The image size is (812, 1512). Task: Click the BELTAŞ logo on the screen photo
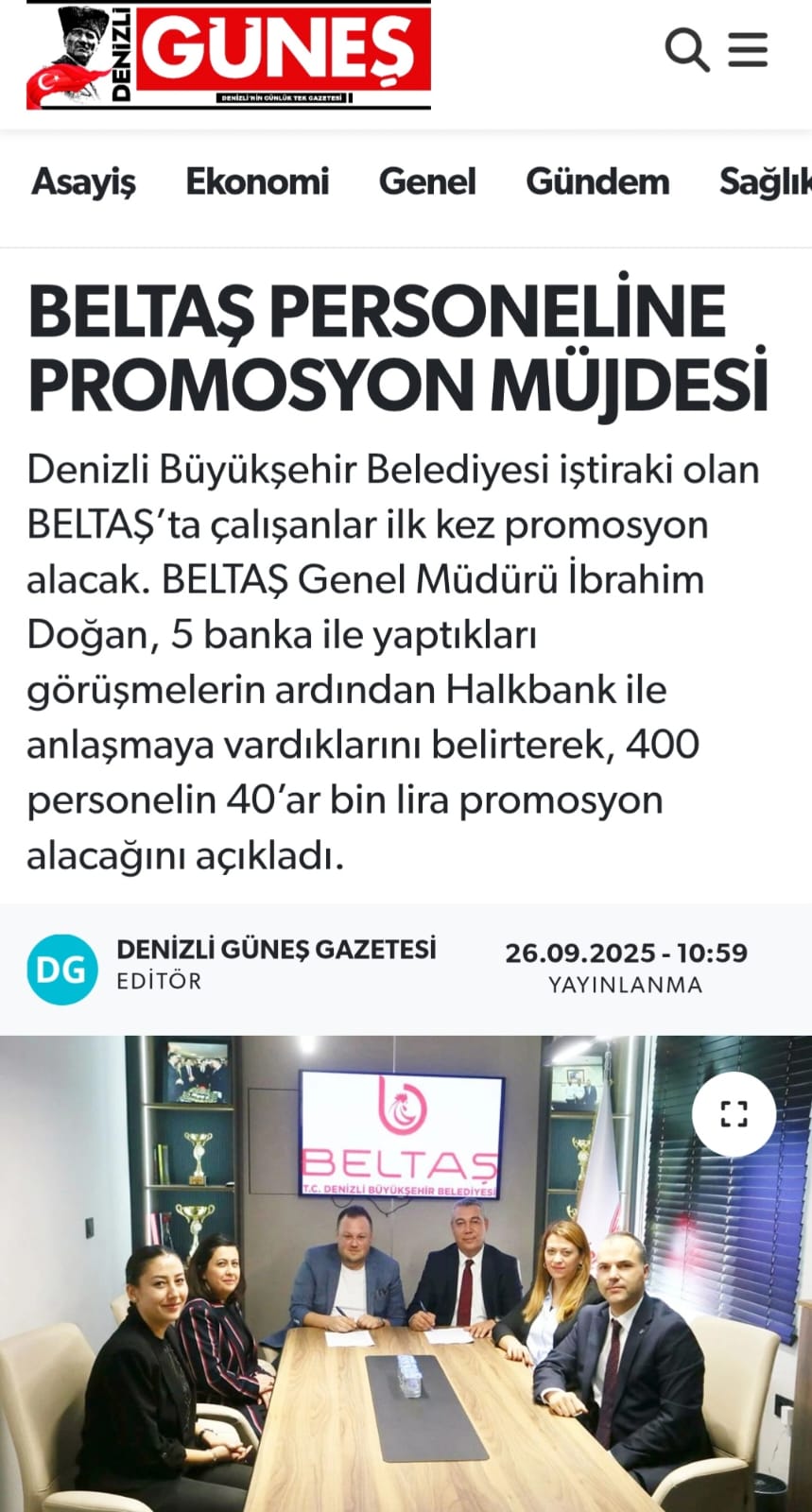[401, 1129]
